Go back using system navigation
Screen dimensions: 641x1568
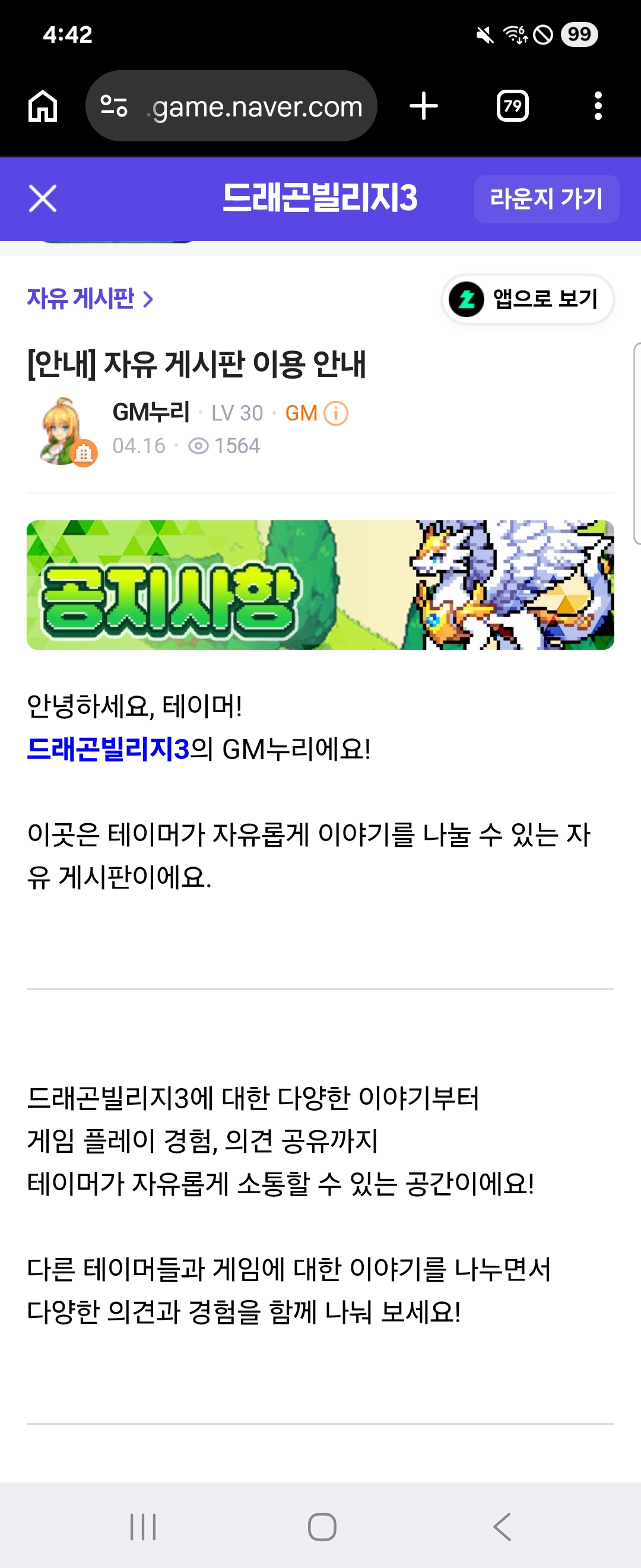(502, 1526)
